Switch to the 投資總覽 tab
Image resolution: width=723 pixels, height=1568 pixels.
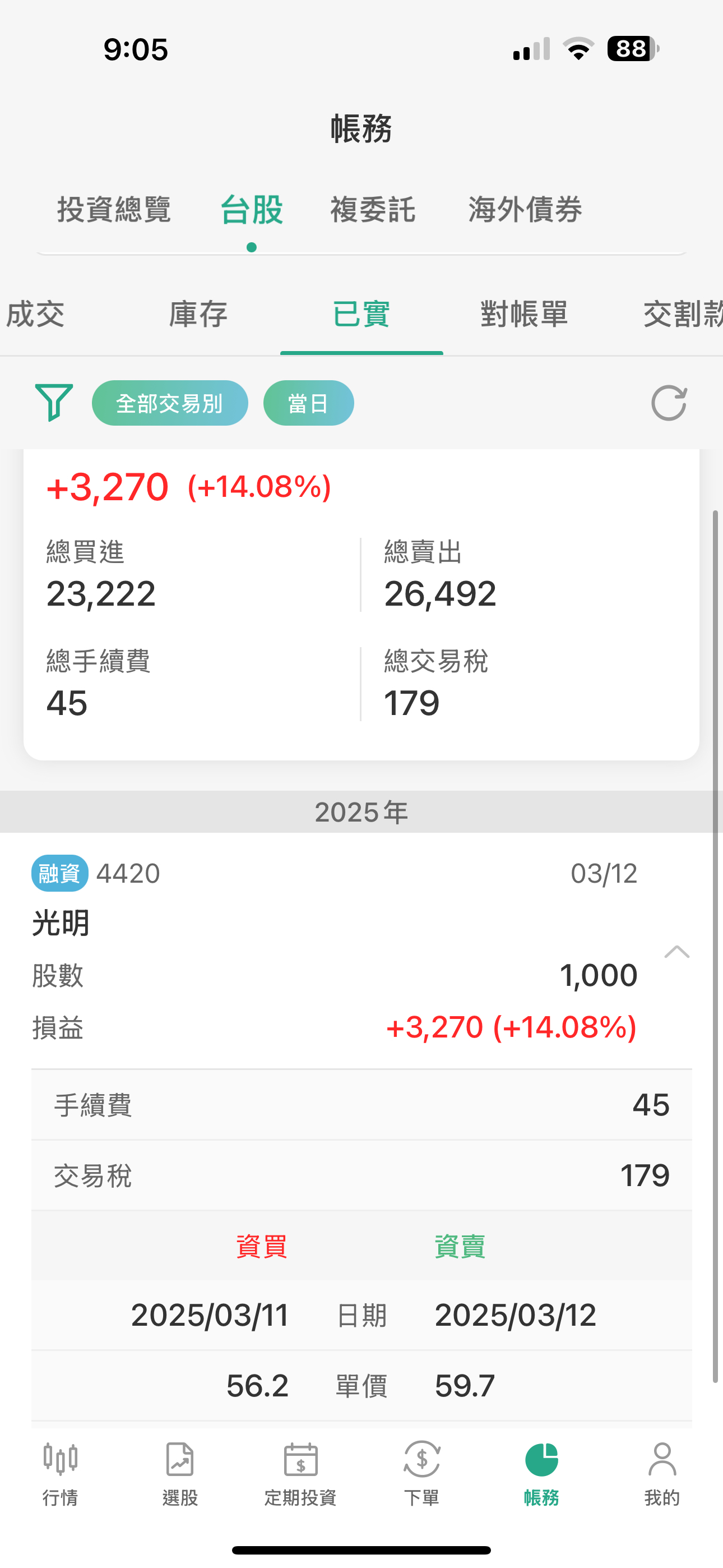pos(114,209)
